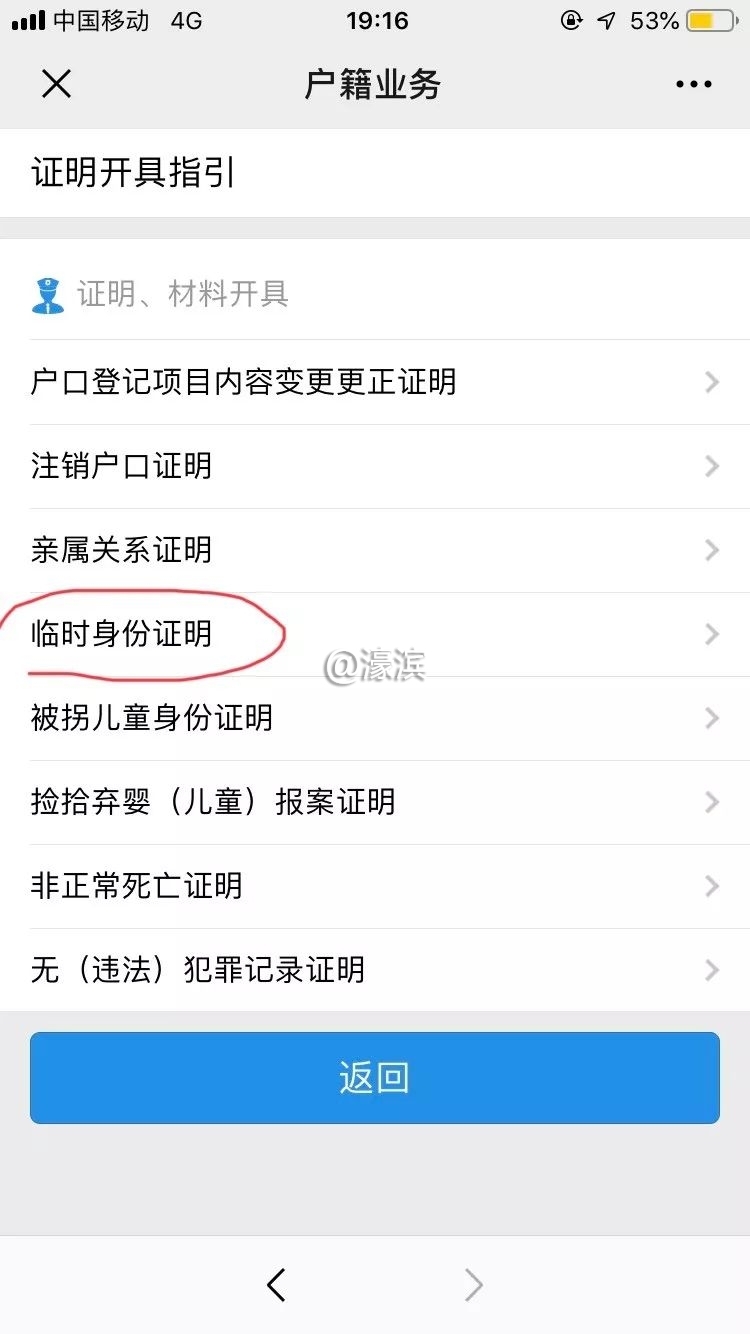Open 非正常死亡证明 row
The image size is (750, 1334).
tap(374, 886)
